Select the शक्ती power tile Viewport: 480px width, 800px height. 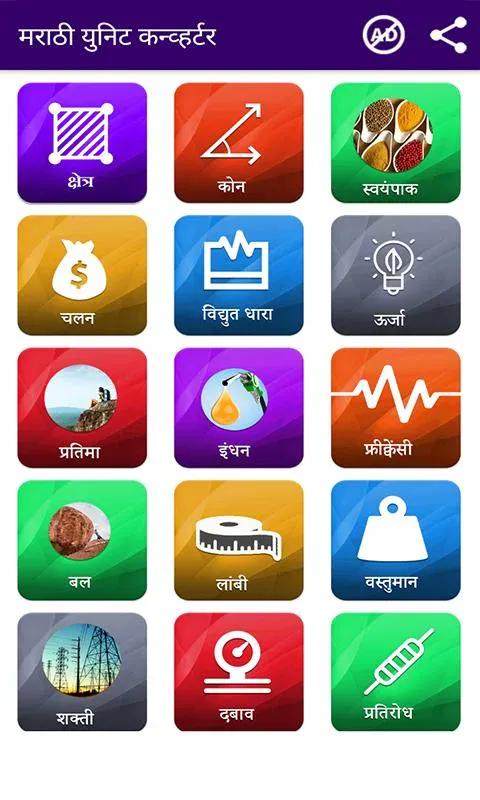pos(82,672)
